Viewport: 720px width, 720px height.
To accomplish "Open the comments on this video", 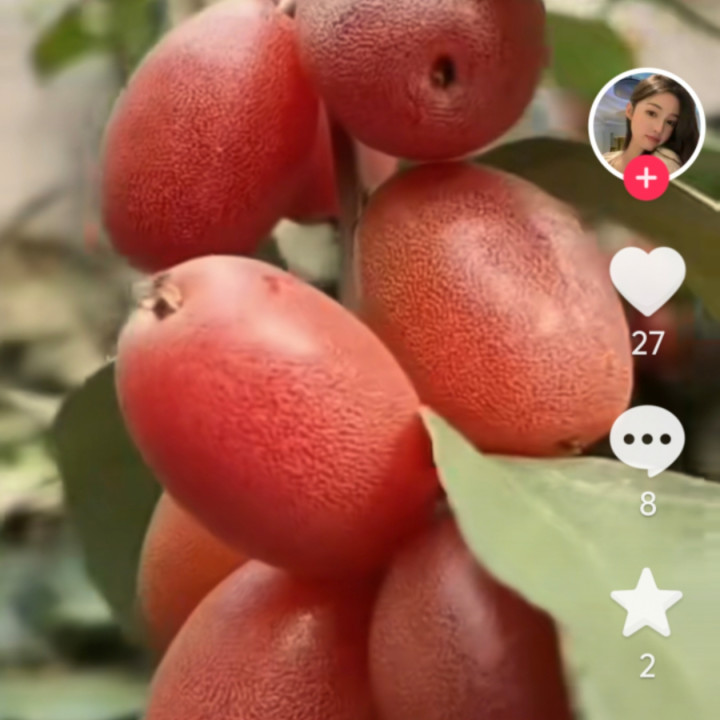I will [647, 440].
